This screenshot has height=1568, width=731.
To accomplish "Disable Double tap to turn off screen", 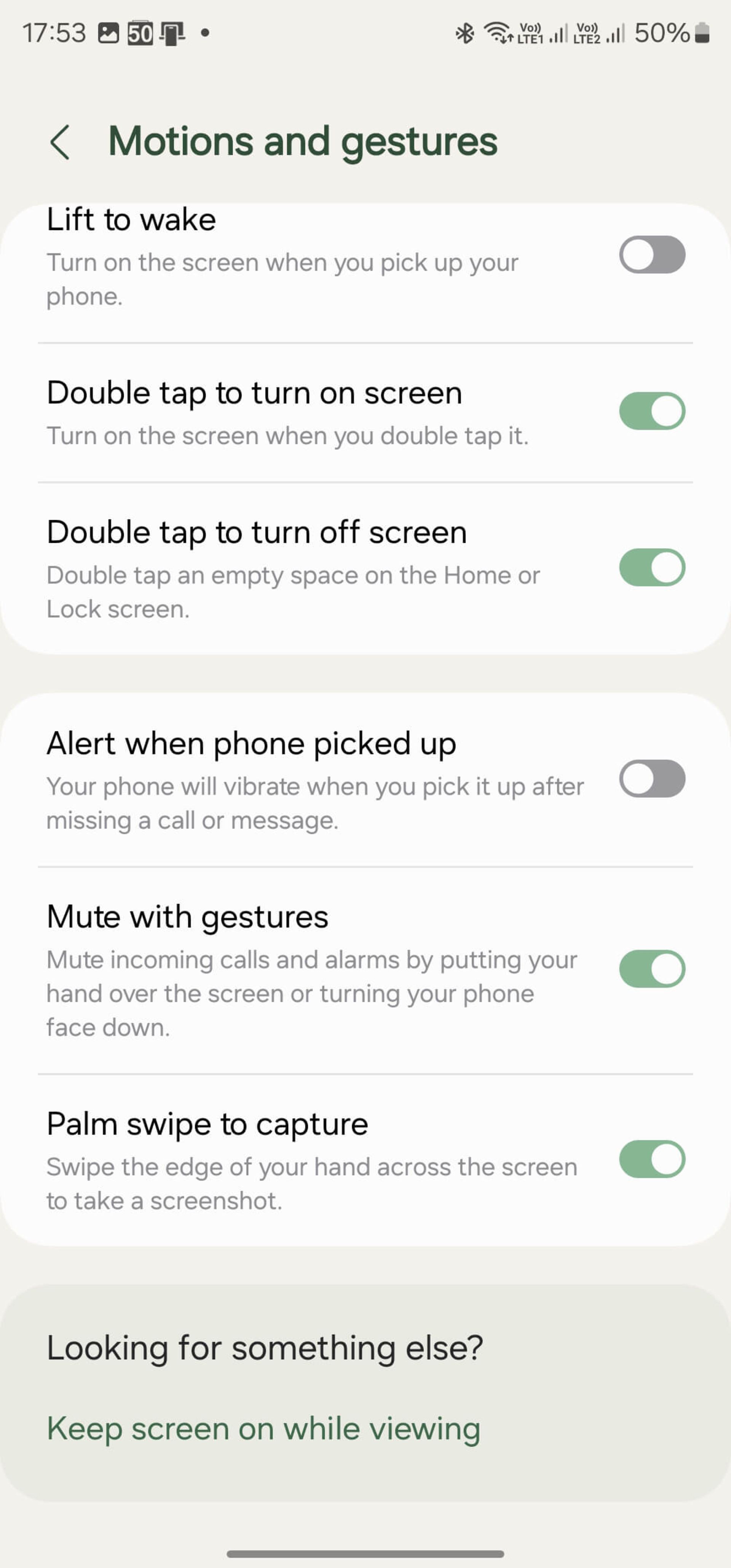I will click(652, 567).
